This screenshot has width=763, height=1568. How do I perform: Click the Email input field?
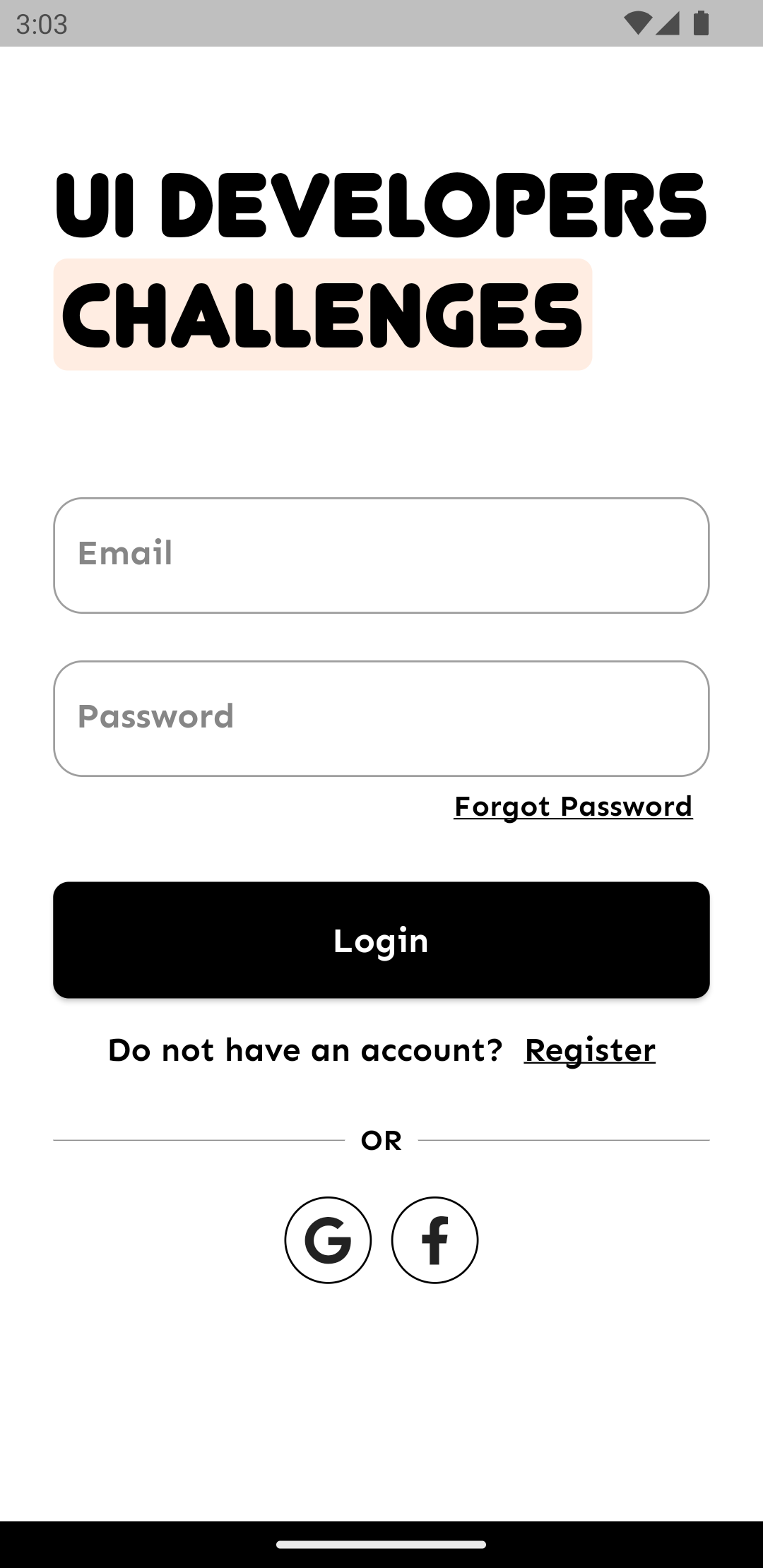click(380, 554)
